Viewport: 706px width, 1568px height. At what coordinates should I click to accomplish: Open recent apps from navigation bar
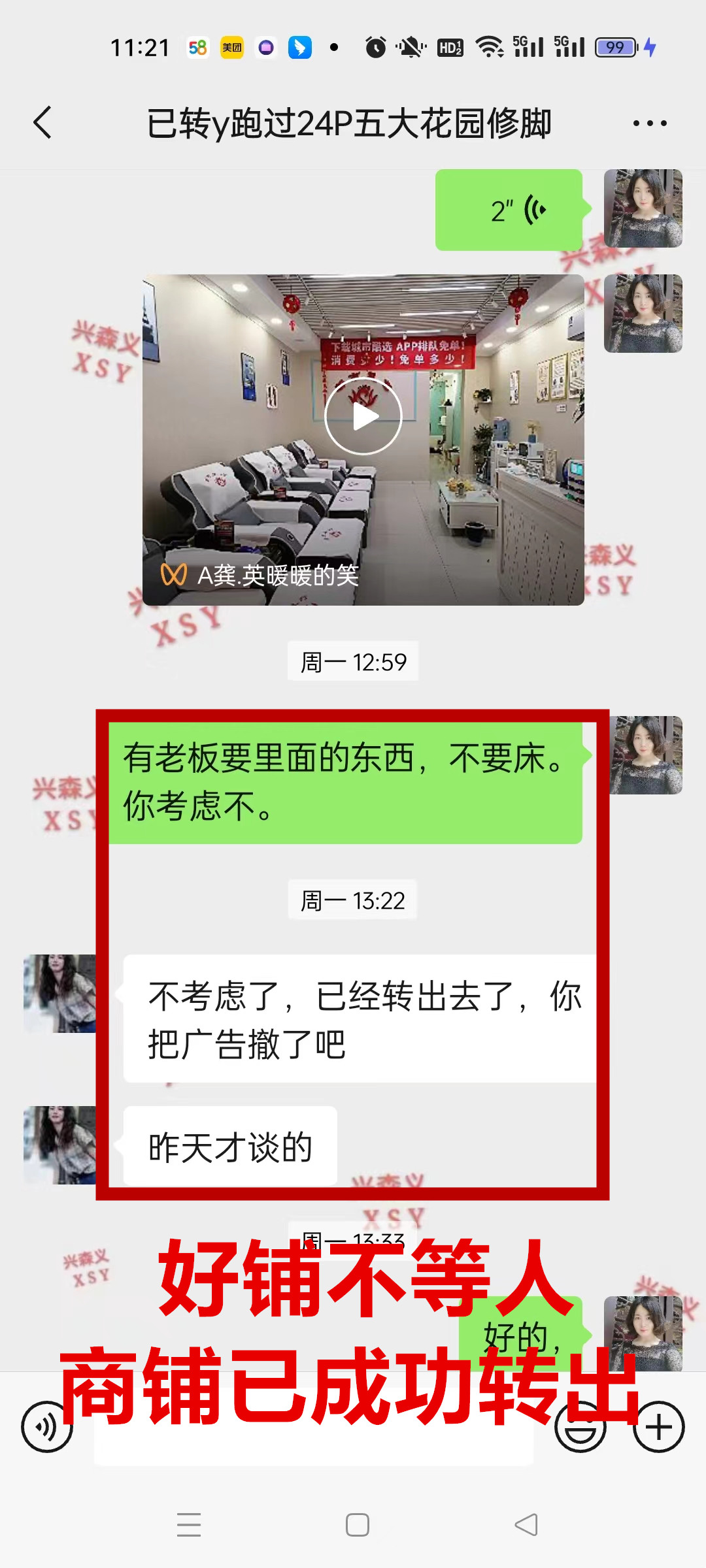(189, 1525)
